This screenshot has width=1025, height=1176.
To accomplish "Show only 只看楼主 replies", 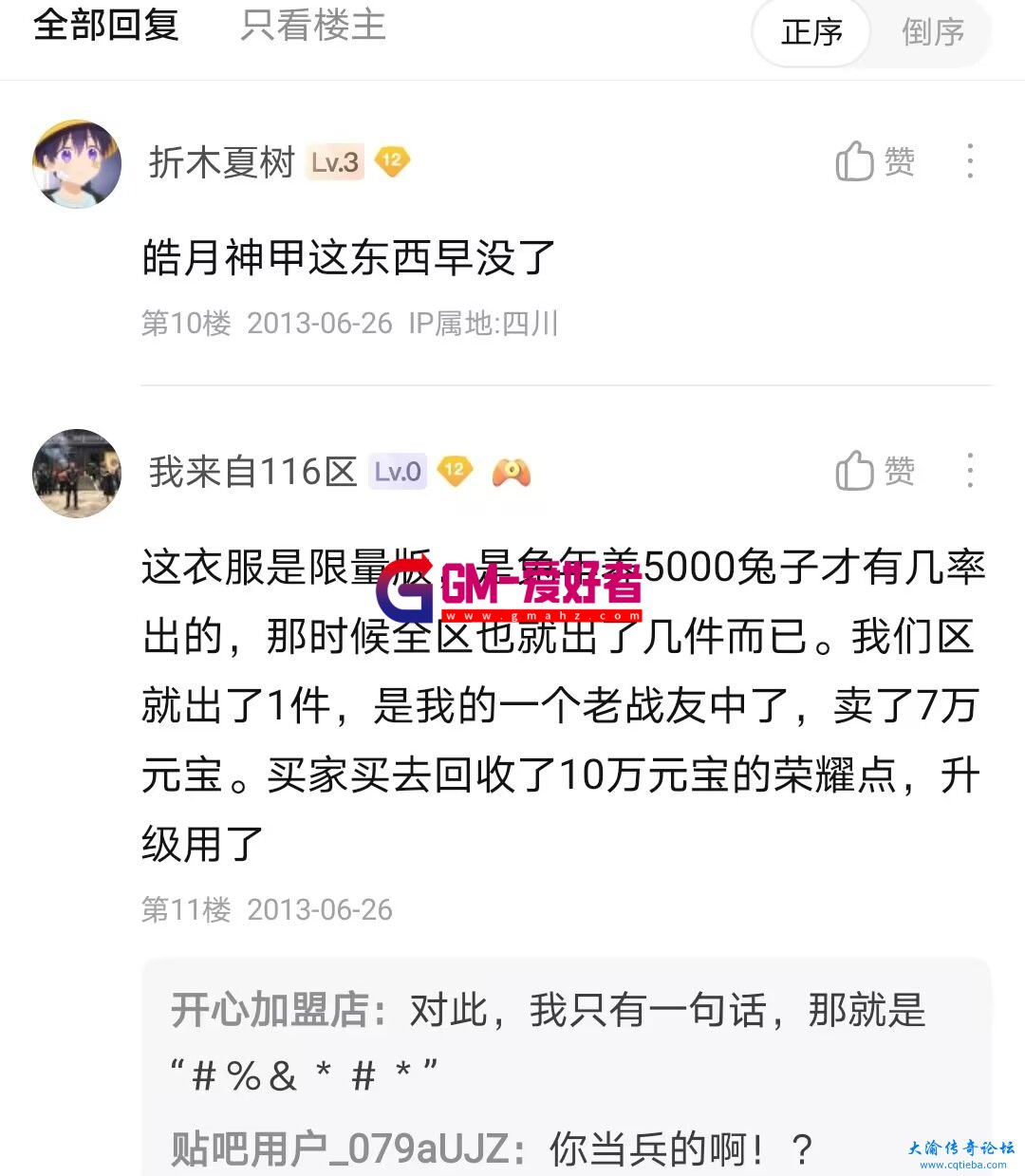I will pos(313,26).
